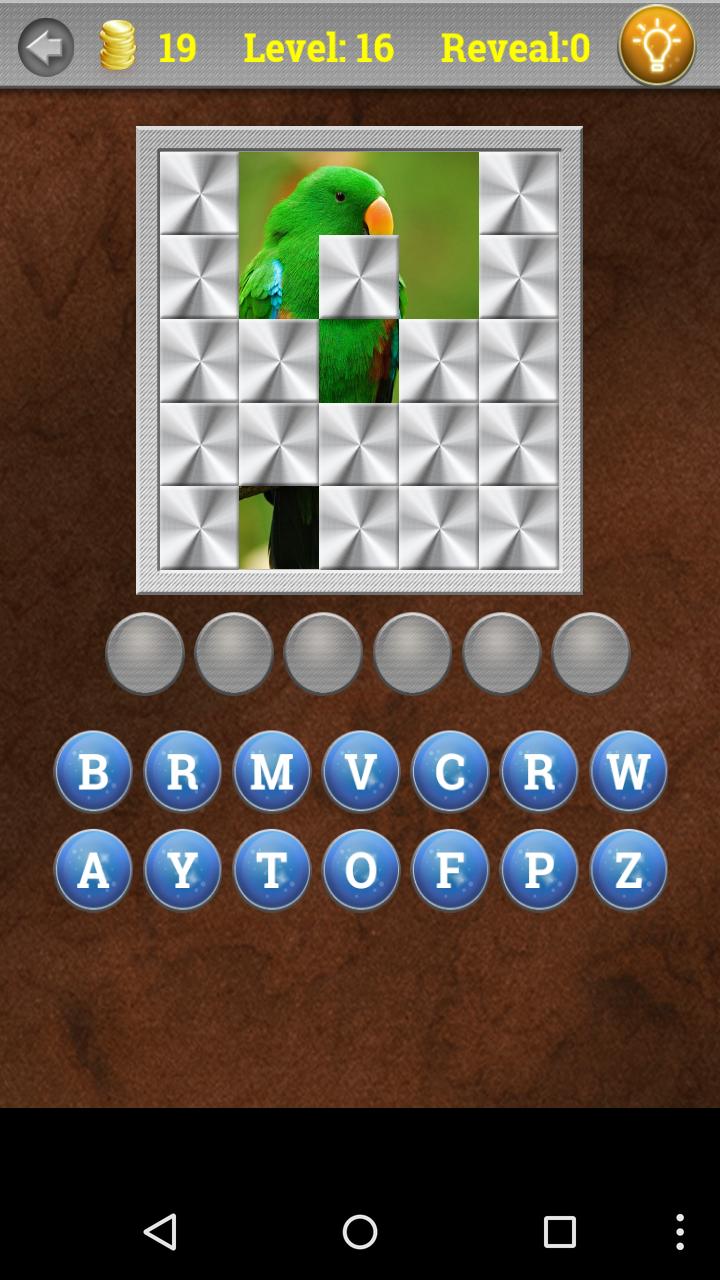Image resolution: width=720 pixels, height=1280 pixels.
Task: Pick the letter P
Action: (x=539, y=869)
